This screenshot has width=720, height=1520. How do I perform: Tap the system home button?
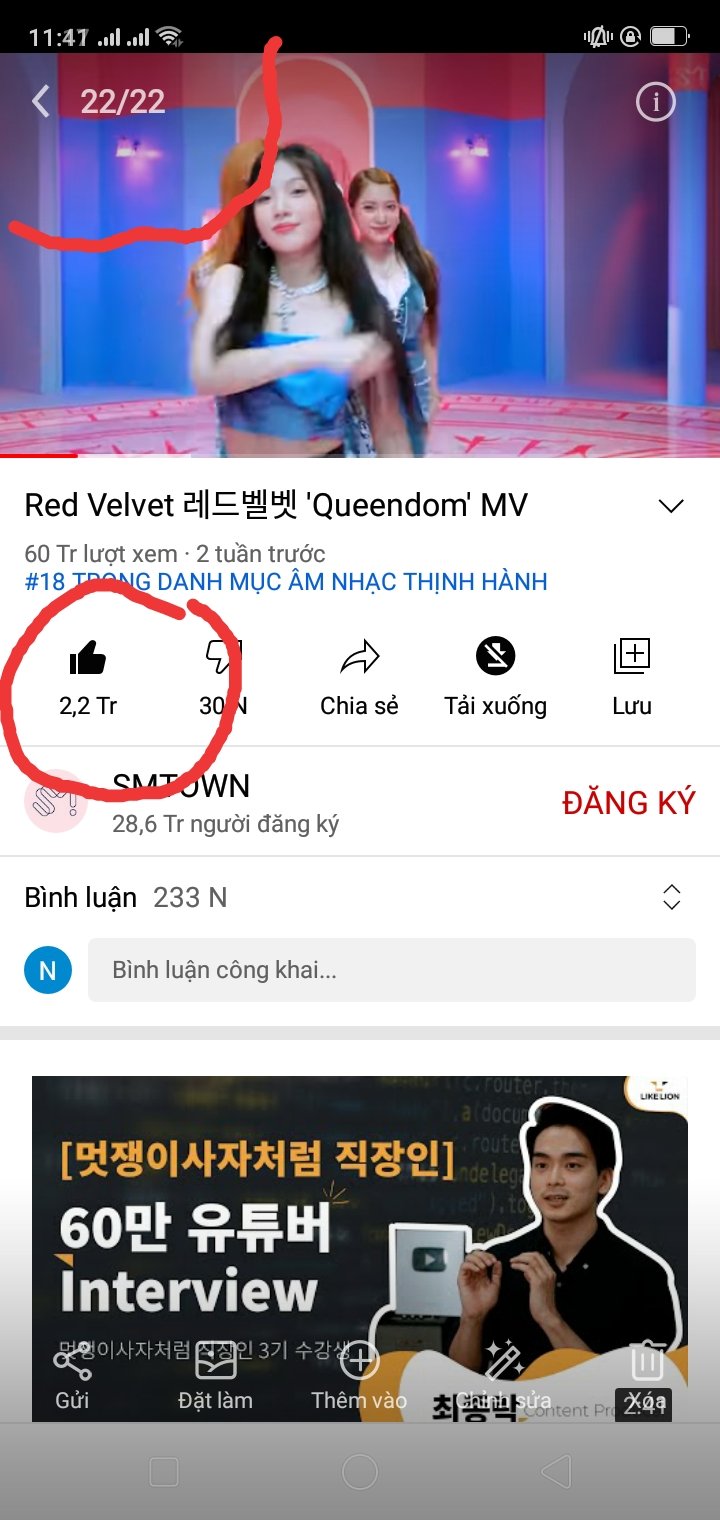[359, 1471]
